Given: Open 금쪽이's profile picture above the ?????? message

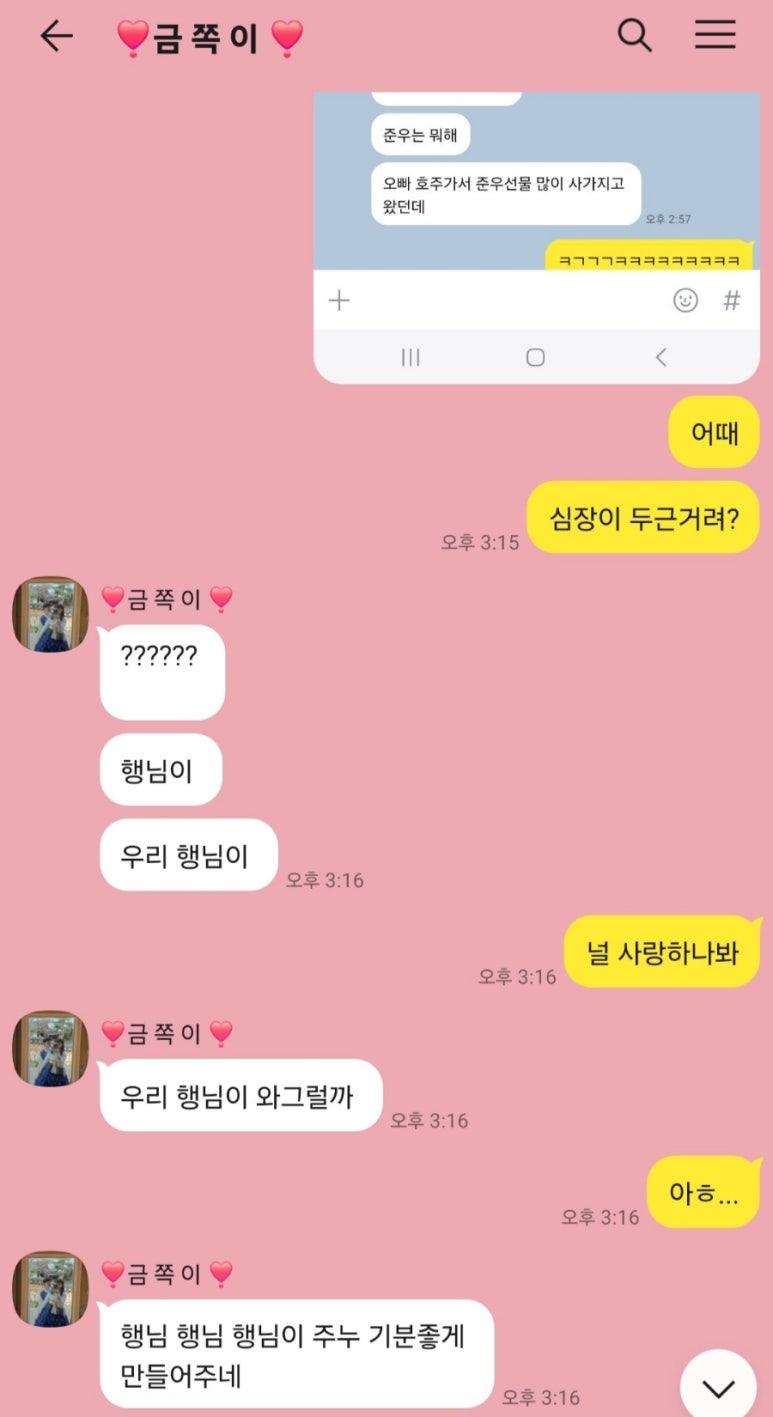Looking at the screenshot, I should (50, 614).
